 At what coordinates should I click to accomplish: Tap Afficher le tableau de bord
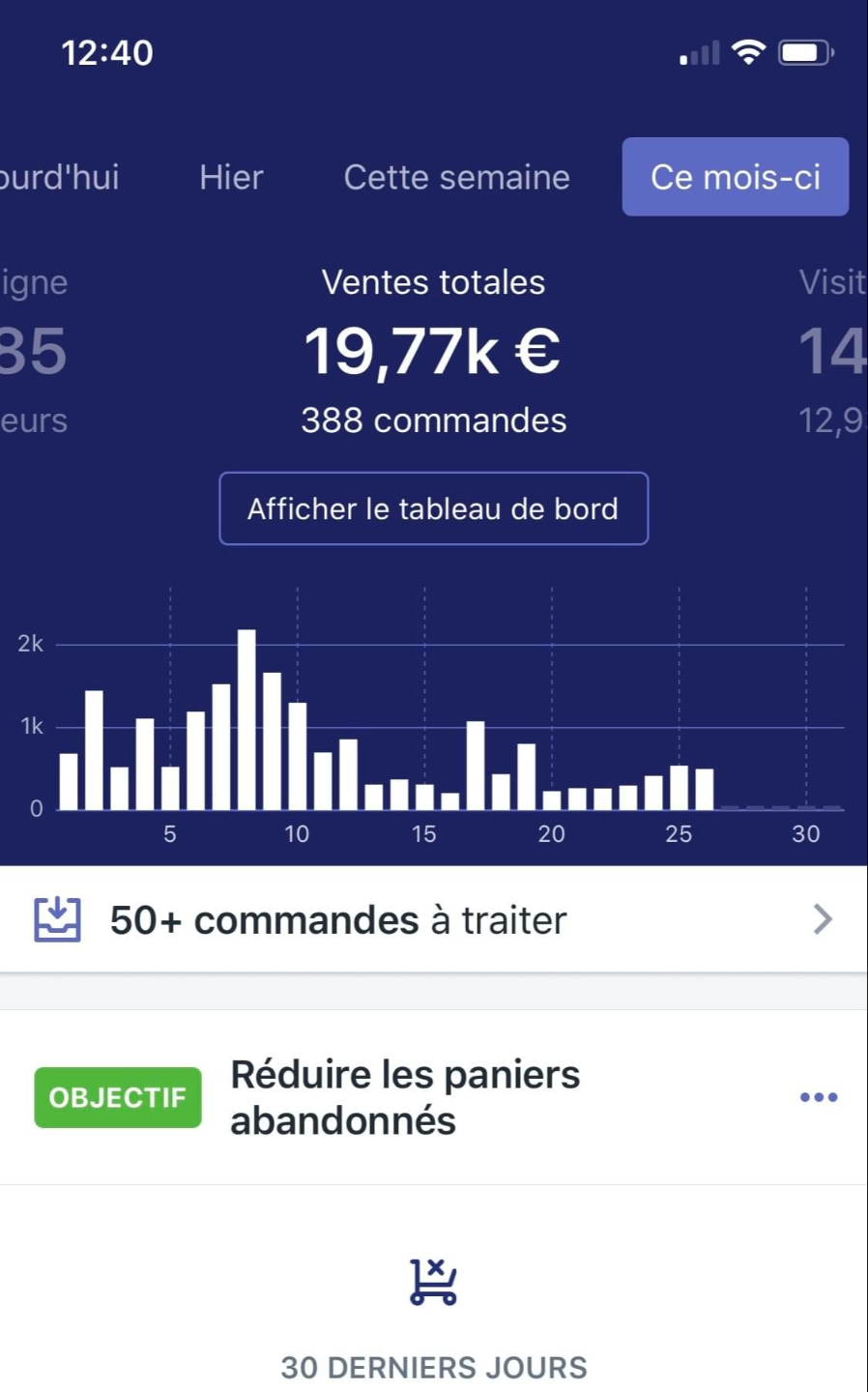point(433,508)
